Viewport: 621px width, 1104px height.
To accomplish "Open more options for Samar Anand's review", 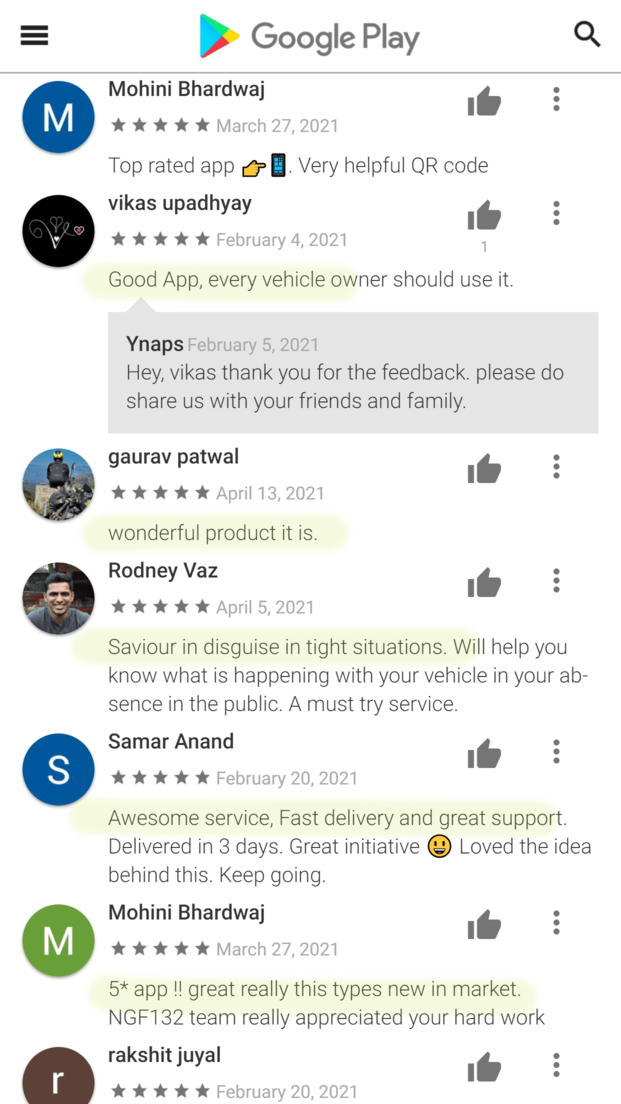I will (x=556, y=751).
